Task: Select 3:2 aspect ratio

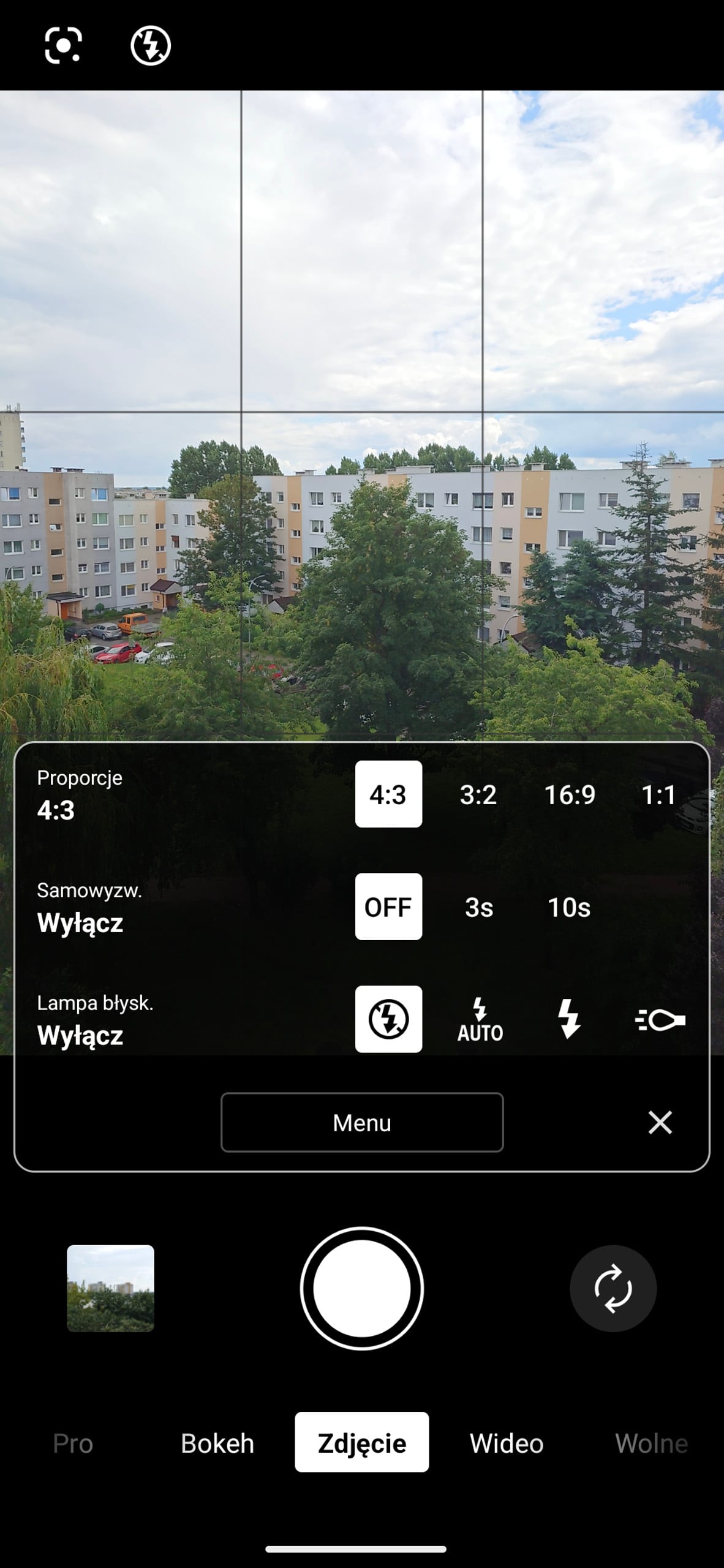Action: [478, 794]
